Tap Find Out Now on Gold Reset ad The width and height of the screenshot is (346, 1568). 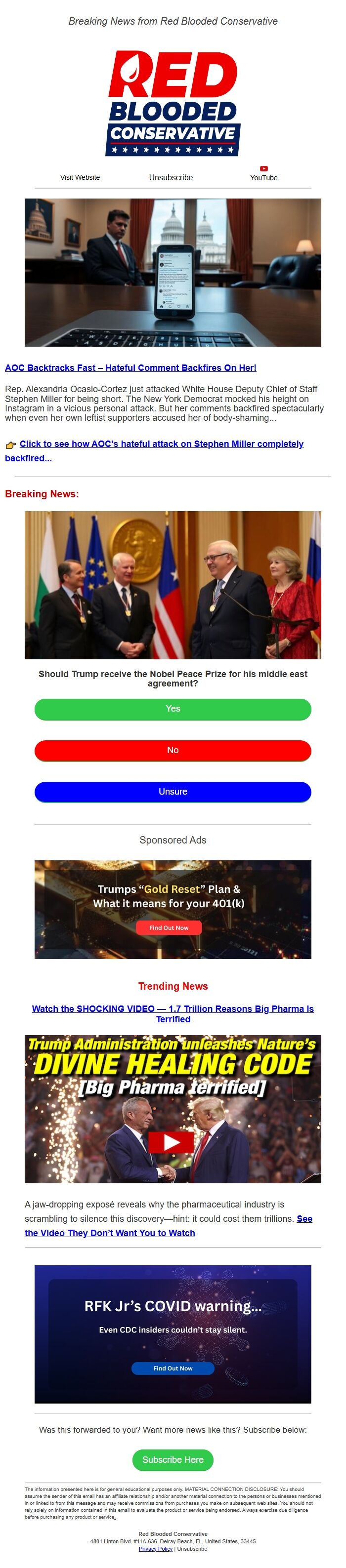coord(169,927)
